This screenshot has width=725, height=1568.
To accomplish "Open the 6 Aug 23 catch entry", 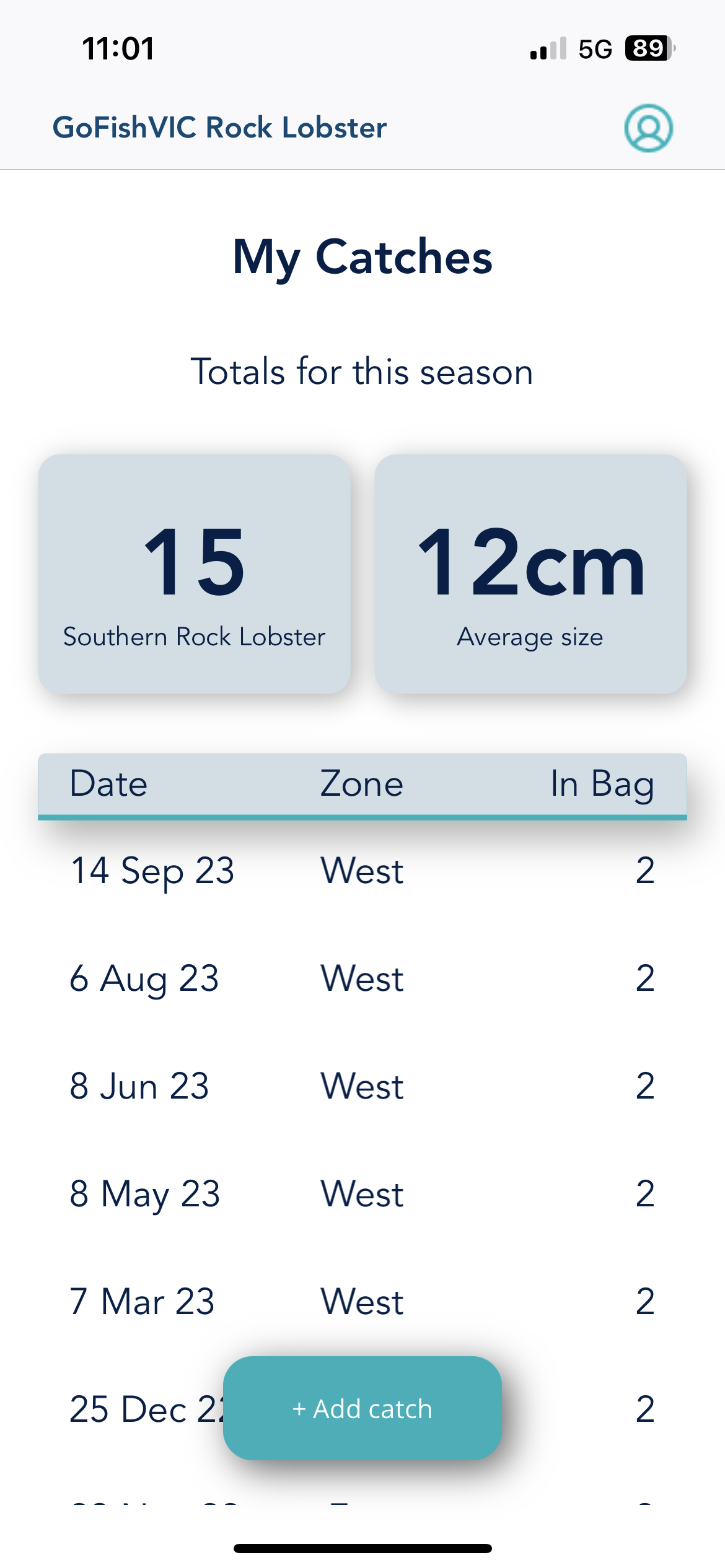I will (362, 978).
